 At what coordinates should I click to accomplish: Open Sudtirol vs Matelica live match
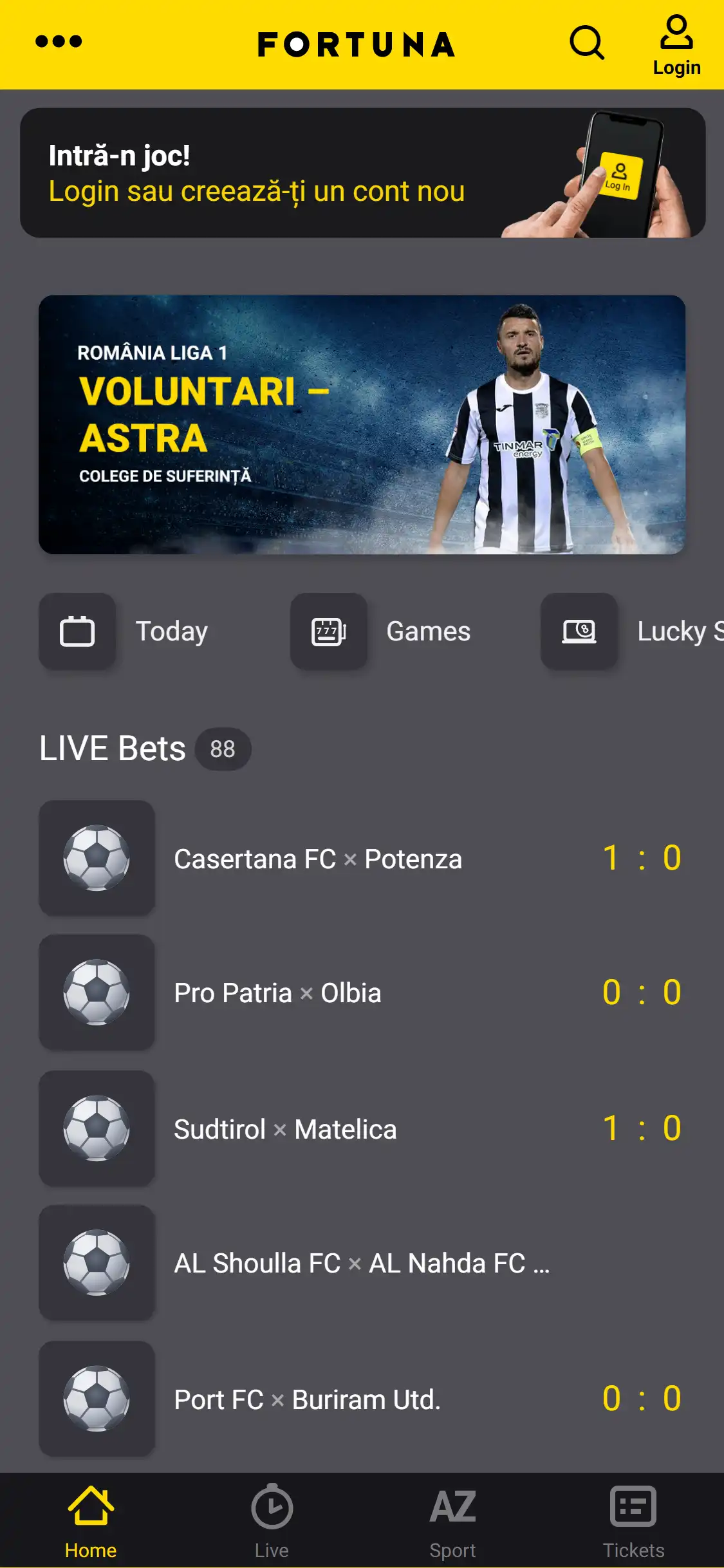pyautogui.click(x=362, y=1129)
